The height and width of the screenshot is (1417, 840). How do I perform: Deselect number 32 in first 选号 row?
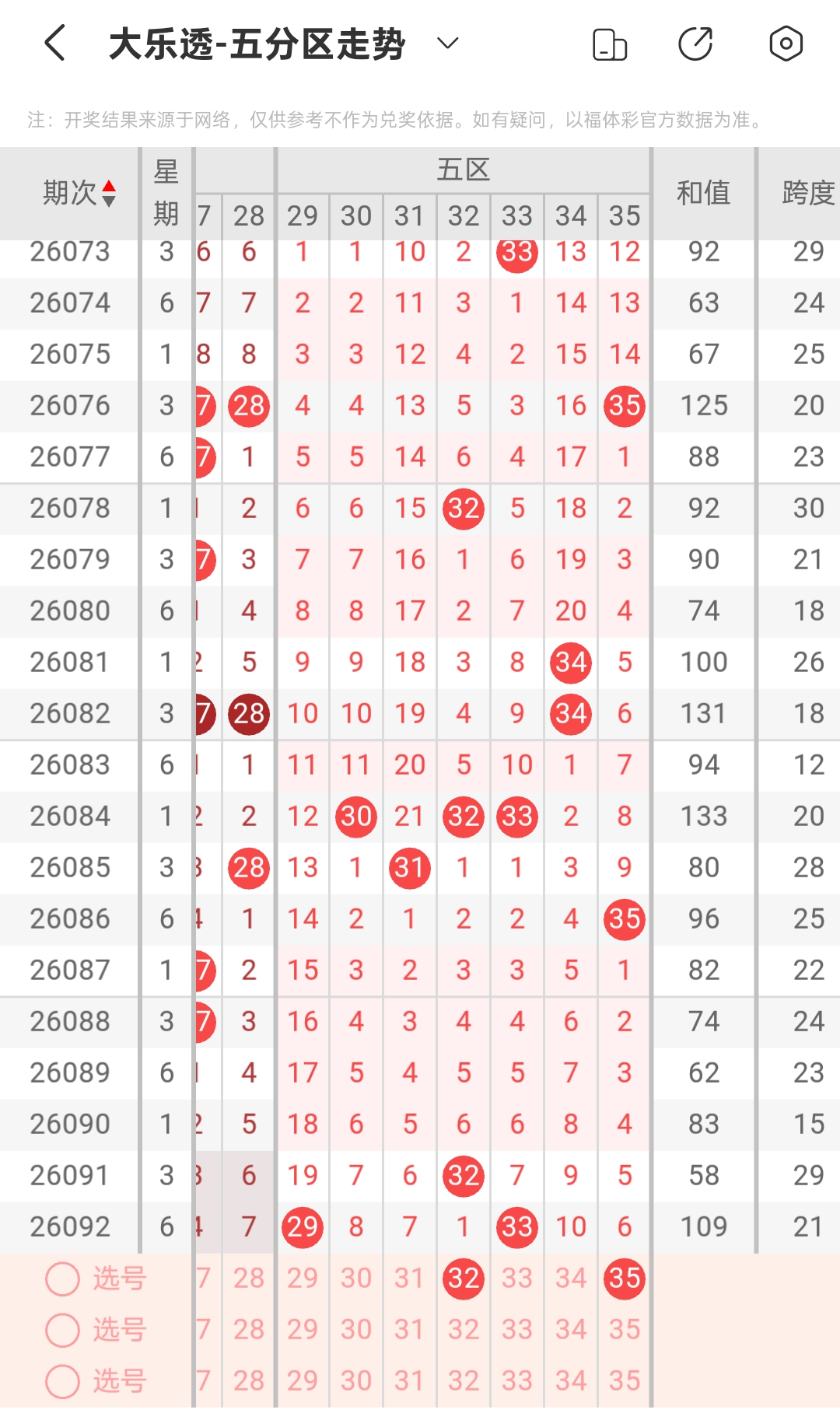[x=464, y=1279]
